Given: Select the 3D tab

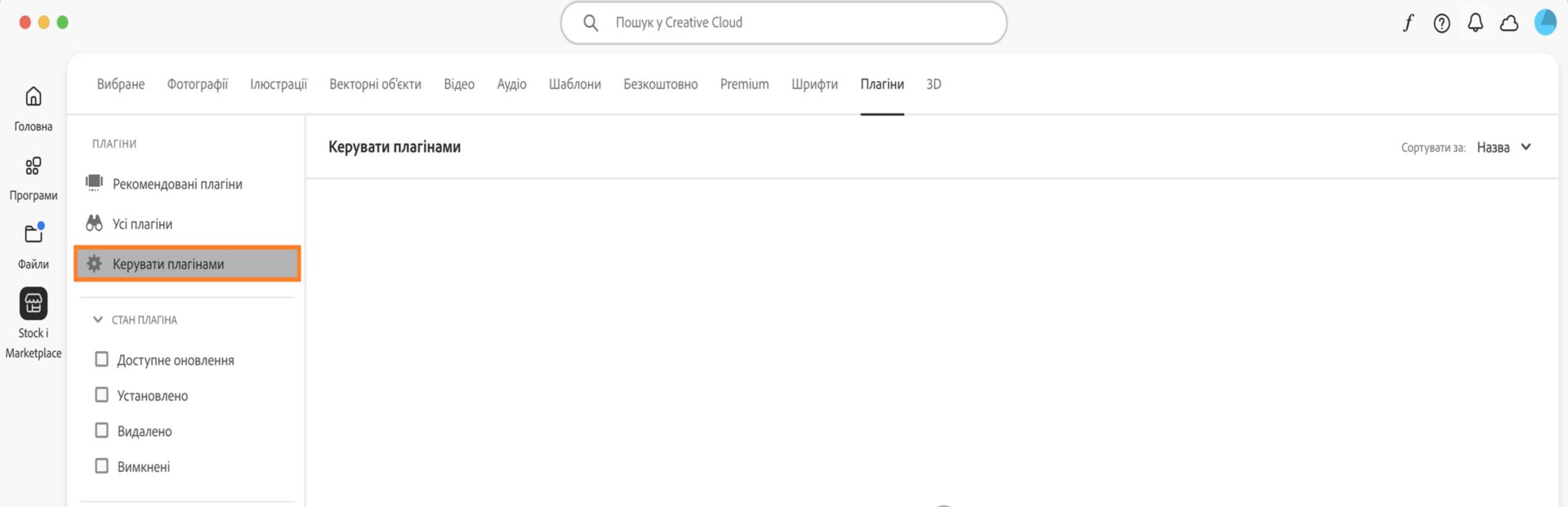Looking at the screenshot, I should tap(933, 84).
